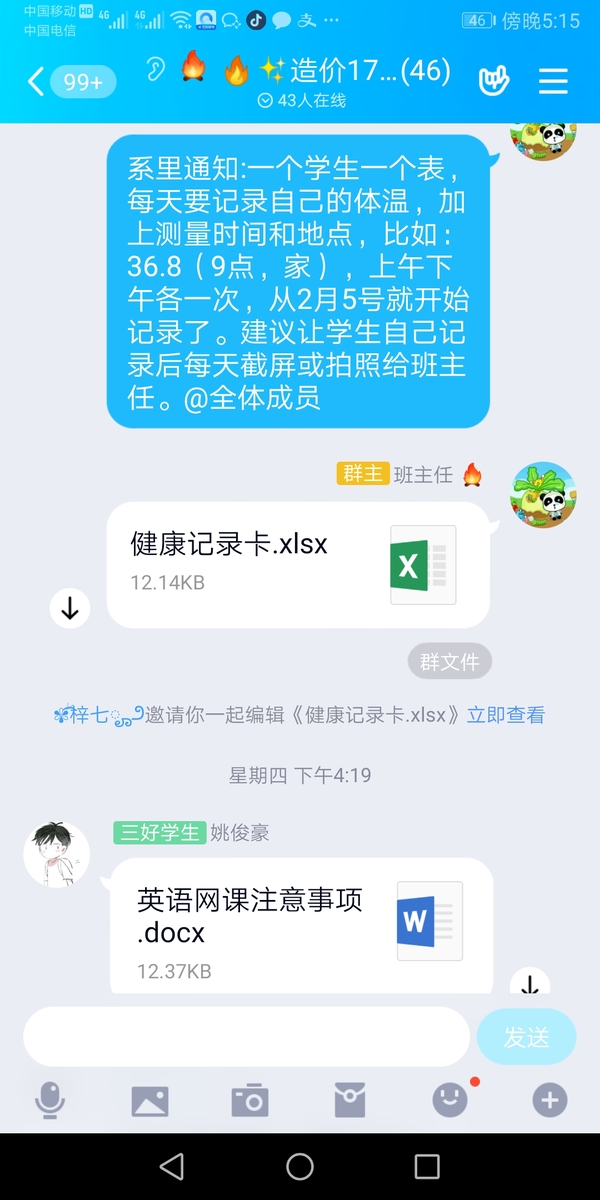
Task: Tap the rock hand gesture icon
Action: click(493, 82)
